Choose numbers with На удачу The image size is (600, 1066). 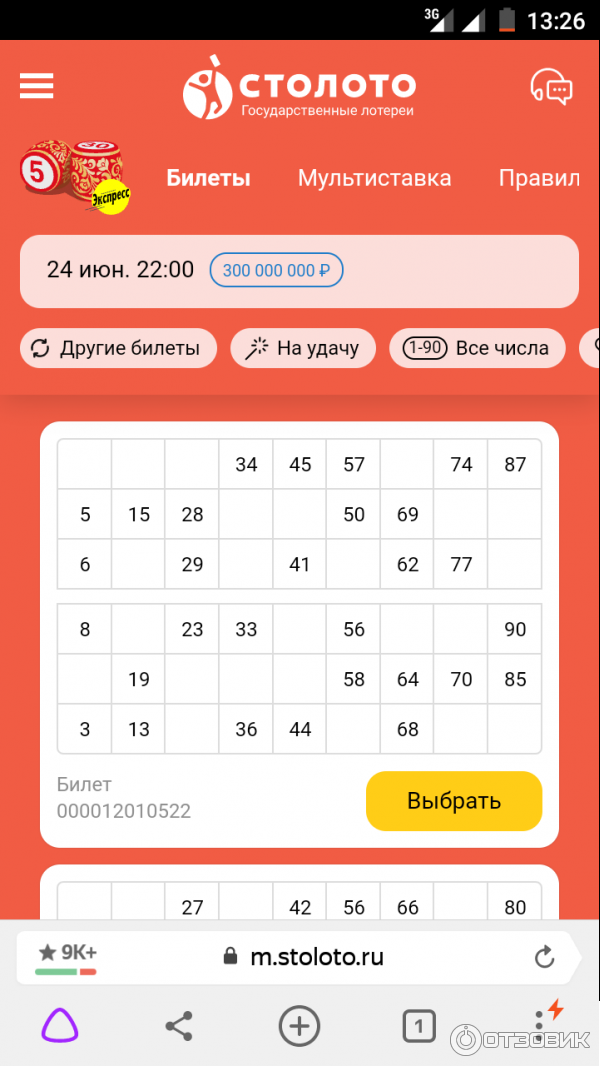[303, 348]
